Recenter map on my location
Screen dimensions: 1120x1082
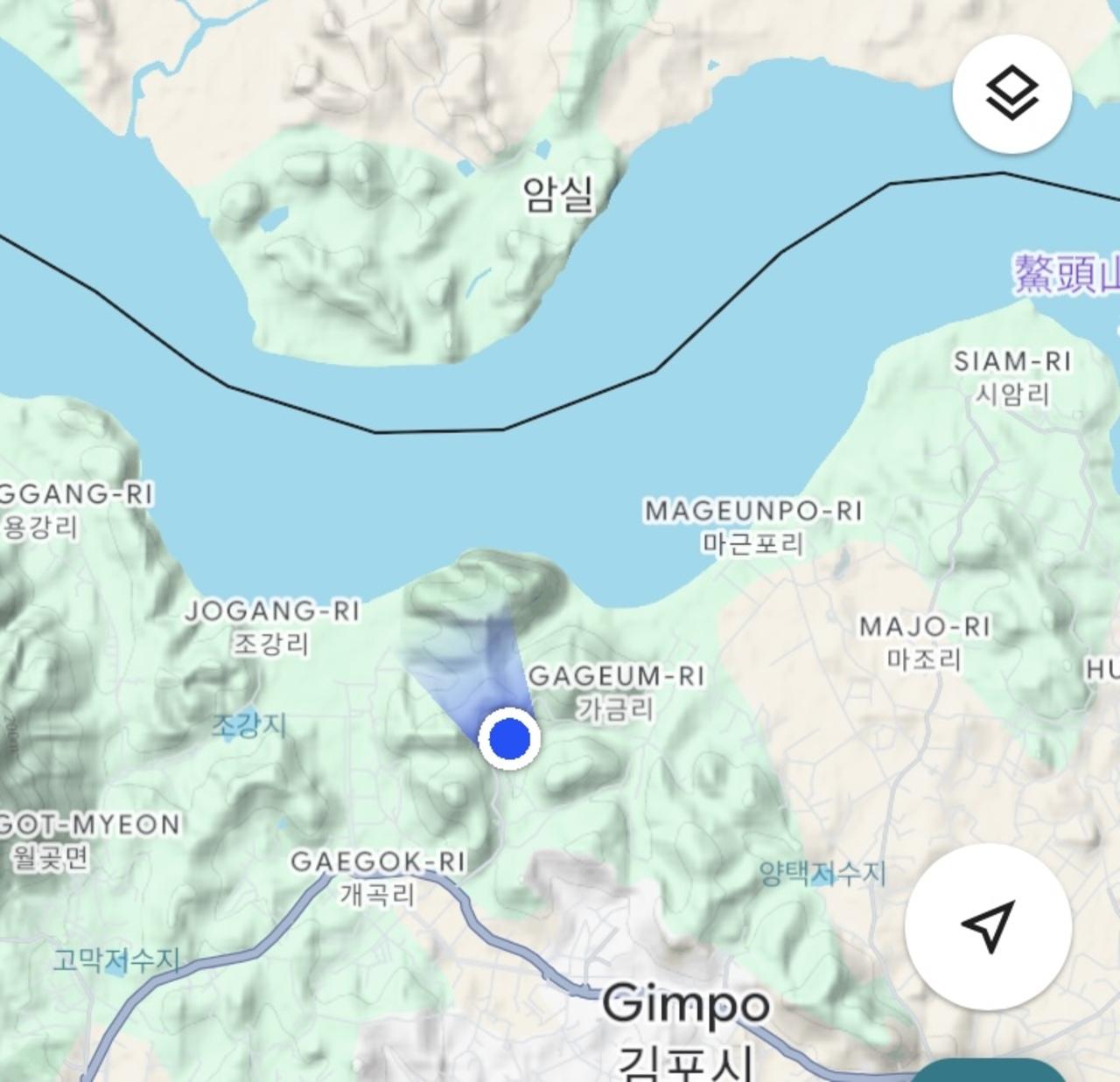[988, 927]
